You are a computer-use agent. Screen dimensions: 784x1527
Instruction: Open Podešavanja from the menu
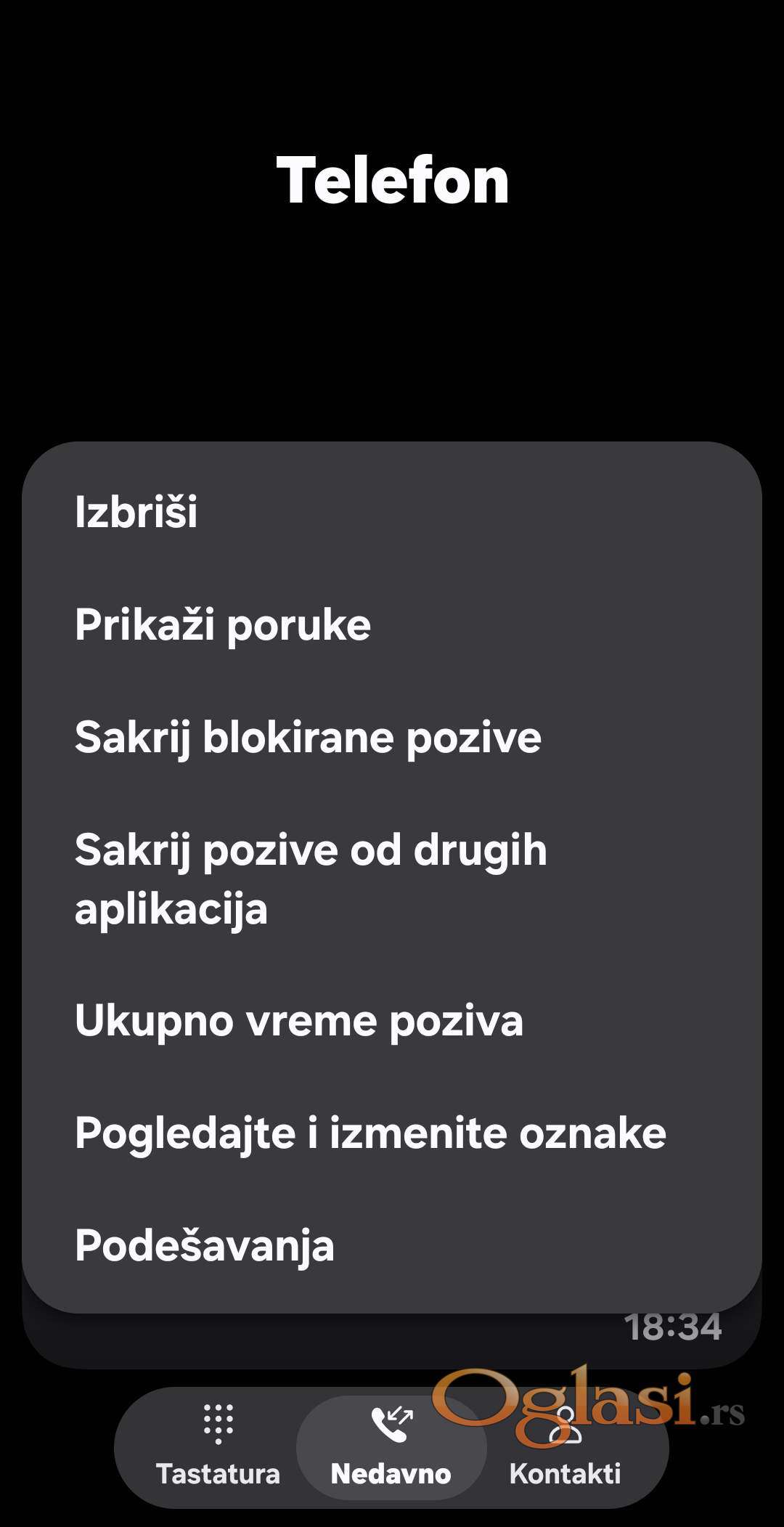coord(392,1245)
